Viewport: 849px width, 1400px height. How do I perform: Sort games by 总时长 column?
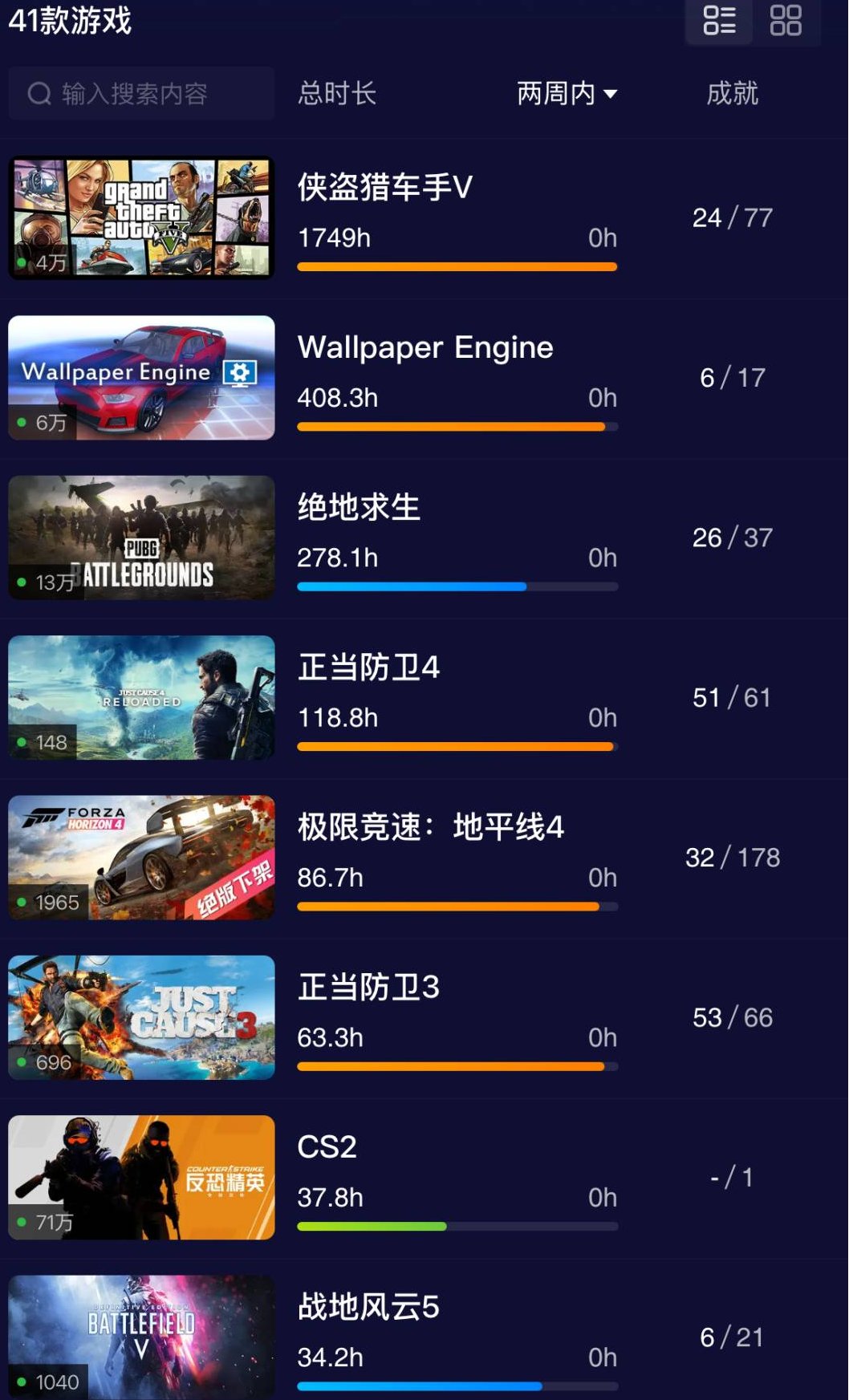pyautogui.click(x=337, y=93)
